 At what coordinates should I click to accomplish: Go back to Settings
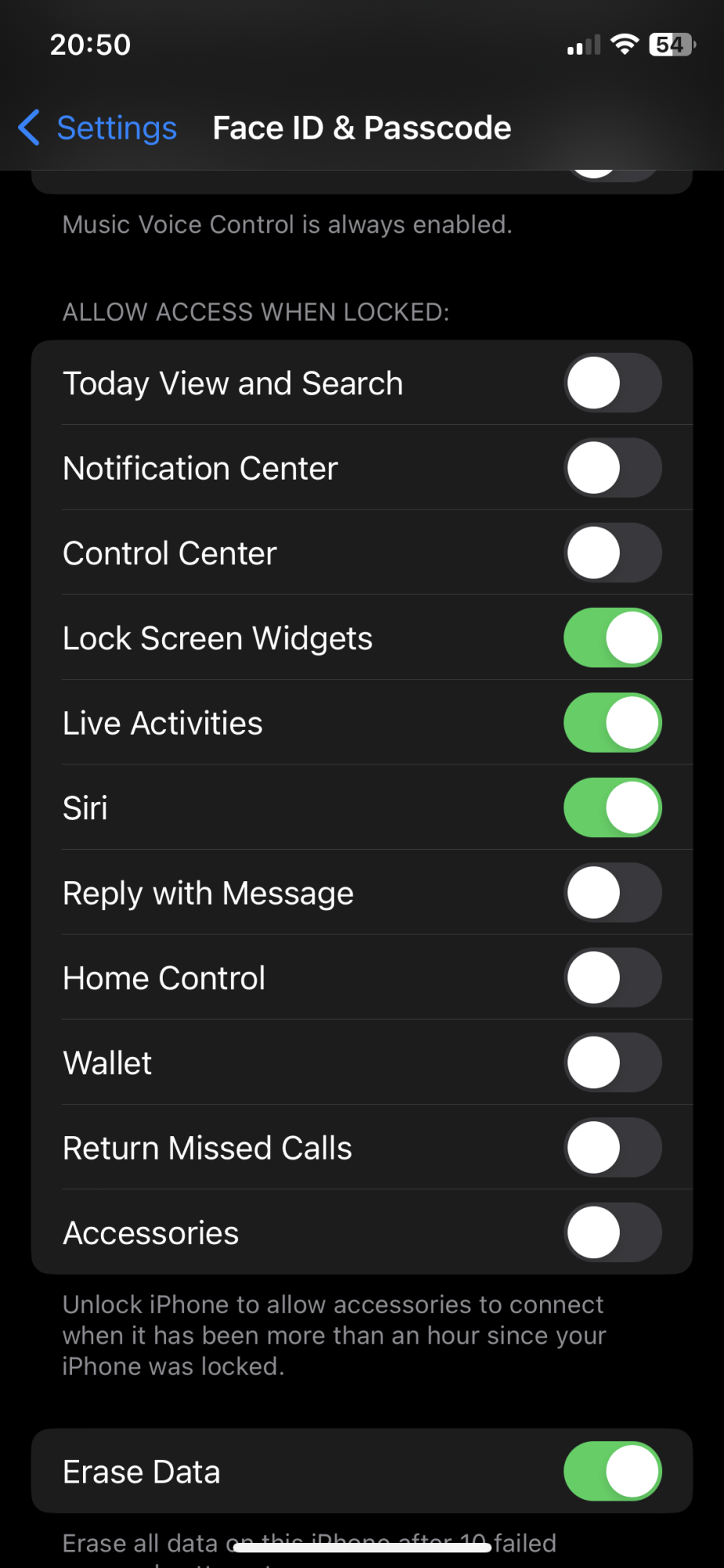[98, 128]
